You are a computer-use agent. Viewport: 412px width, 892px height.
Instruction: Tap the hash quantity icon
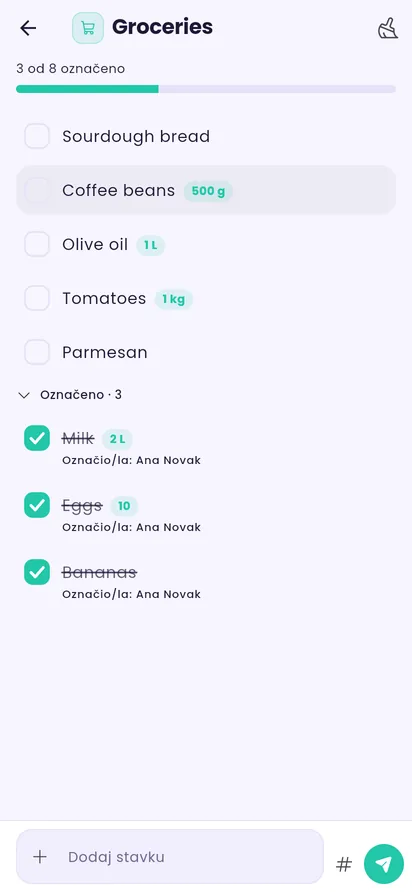(x=344, y=865)
